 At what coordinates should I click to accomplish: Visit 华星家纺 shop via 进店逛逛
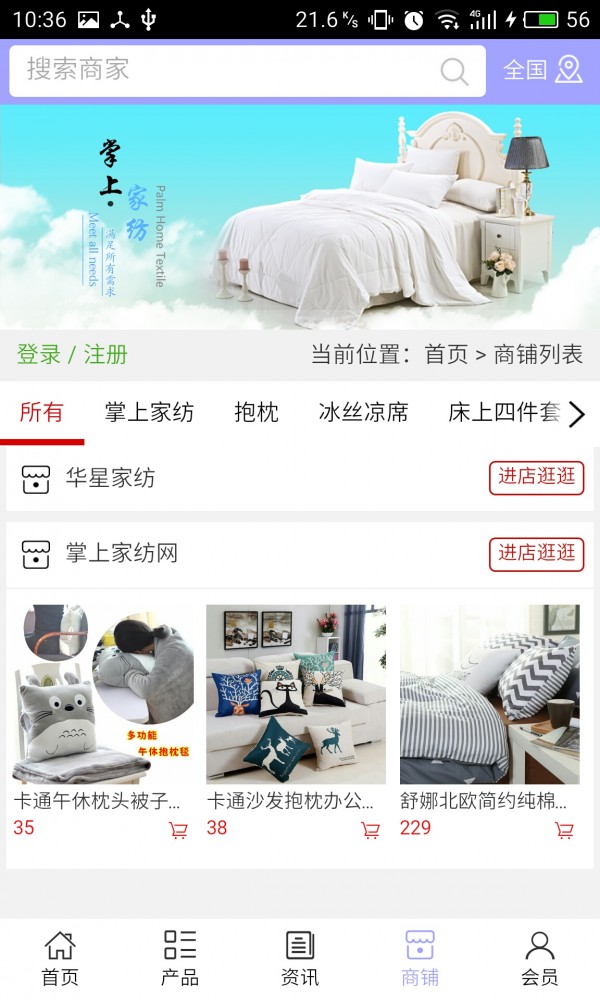[x=536, y=478]
